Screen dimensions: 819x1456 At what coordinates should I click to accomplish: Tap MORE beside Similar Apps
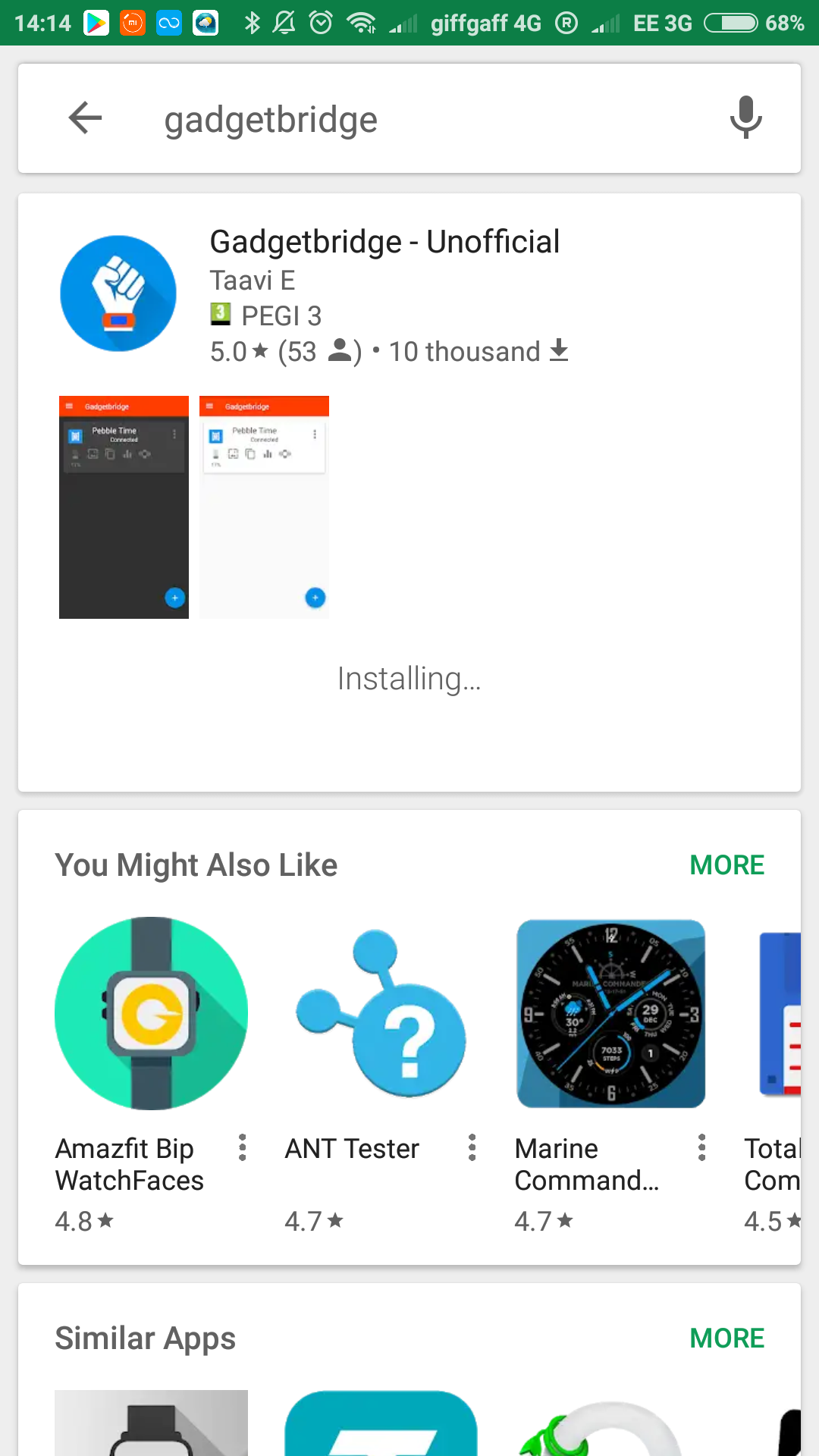click(726, 1338)
